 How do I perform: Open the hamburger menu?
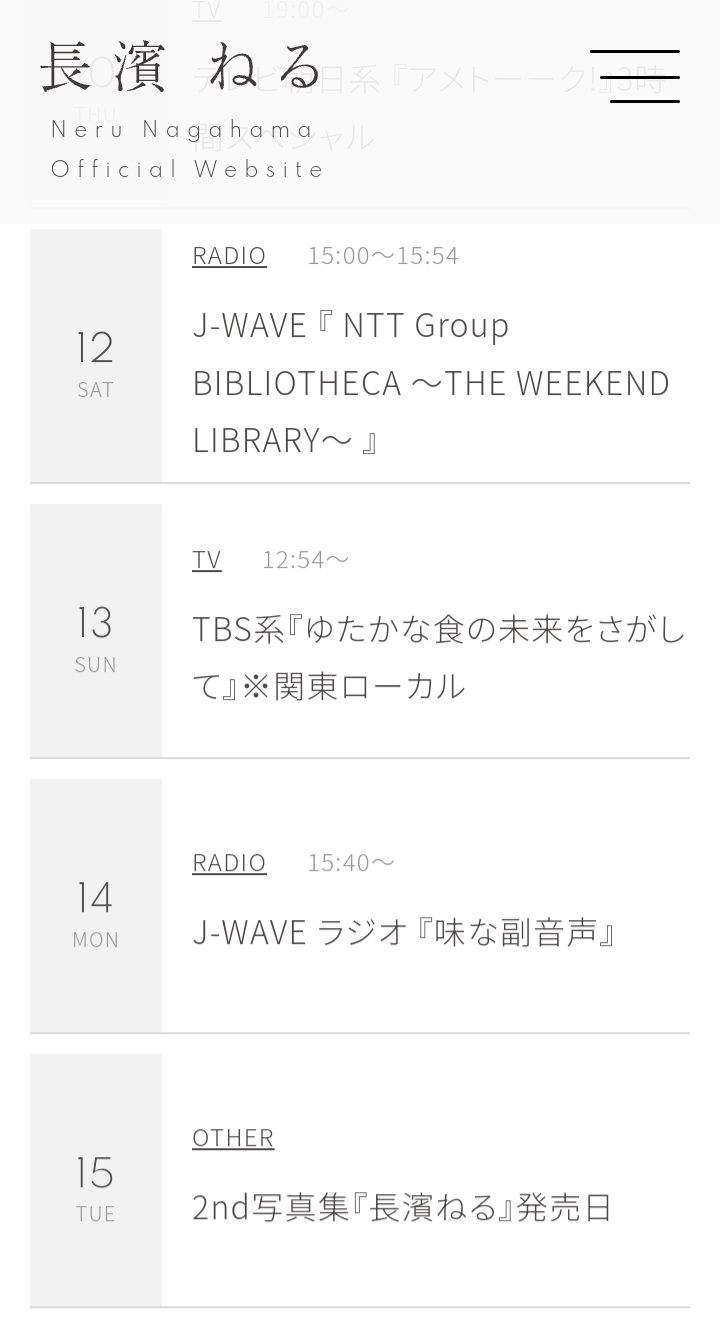click(x=634, y=76)
